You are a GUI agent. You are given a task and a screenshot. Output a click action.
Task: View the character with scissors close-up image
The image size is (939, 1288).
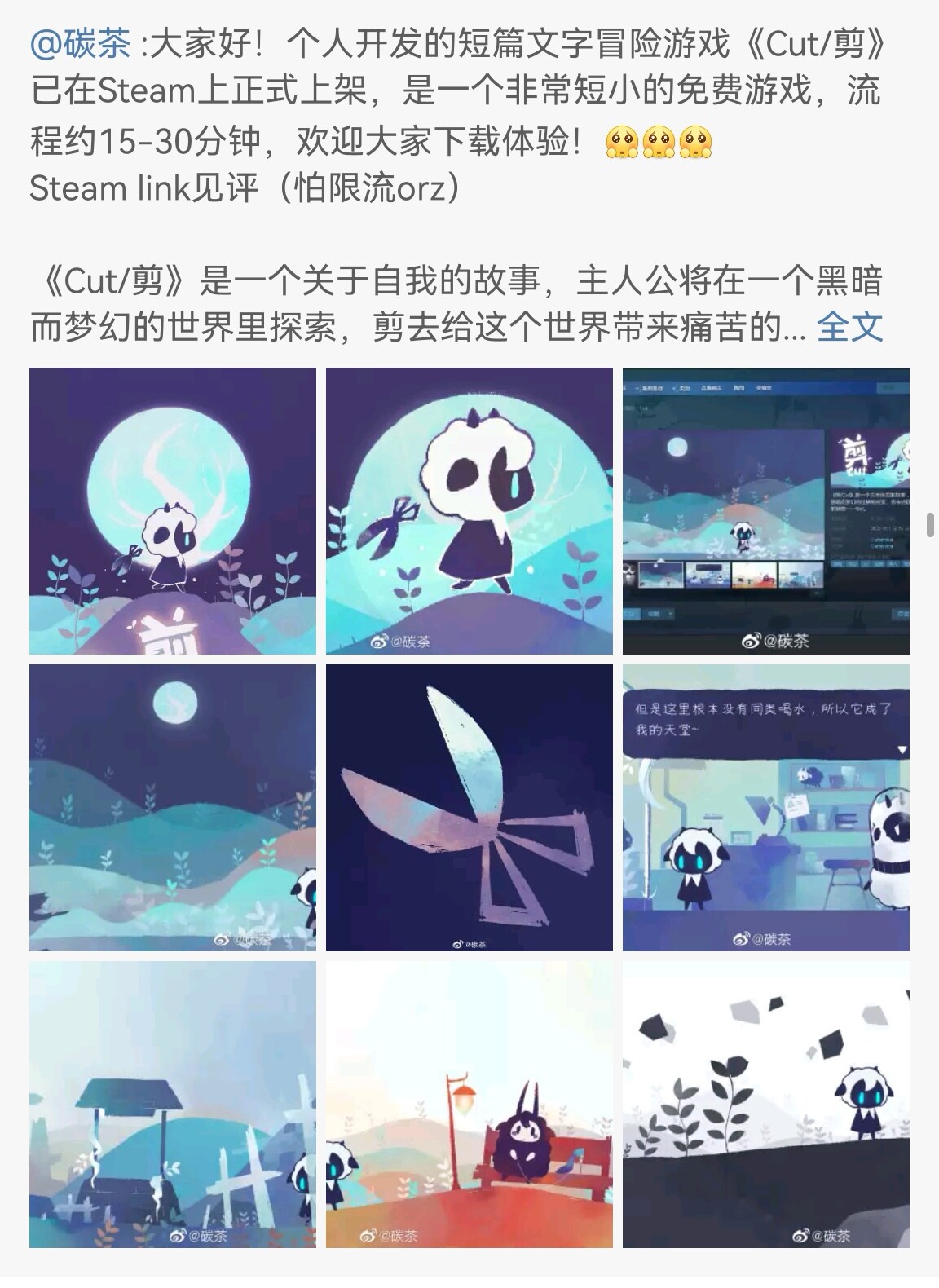point(469,511)
